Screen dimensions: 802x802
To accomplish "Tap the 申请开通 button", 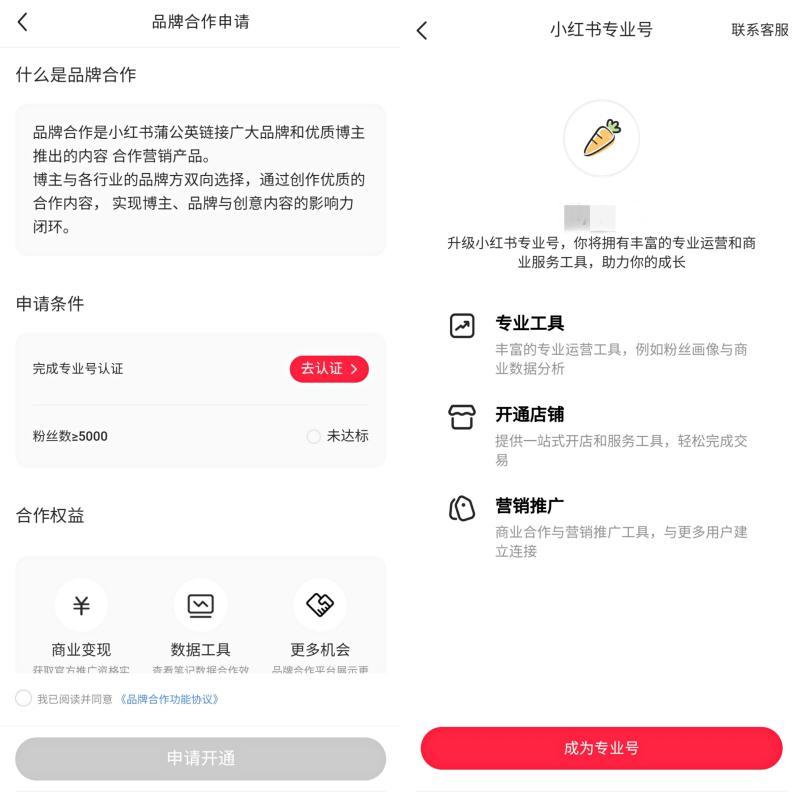I will (200, 758).
